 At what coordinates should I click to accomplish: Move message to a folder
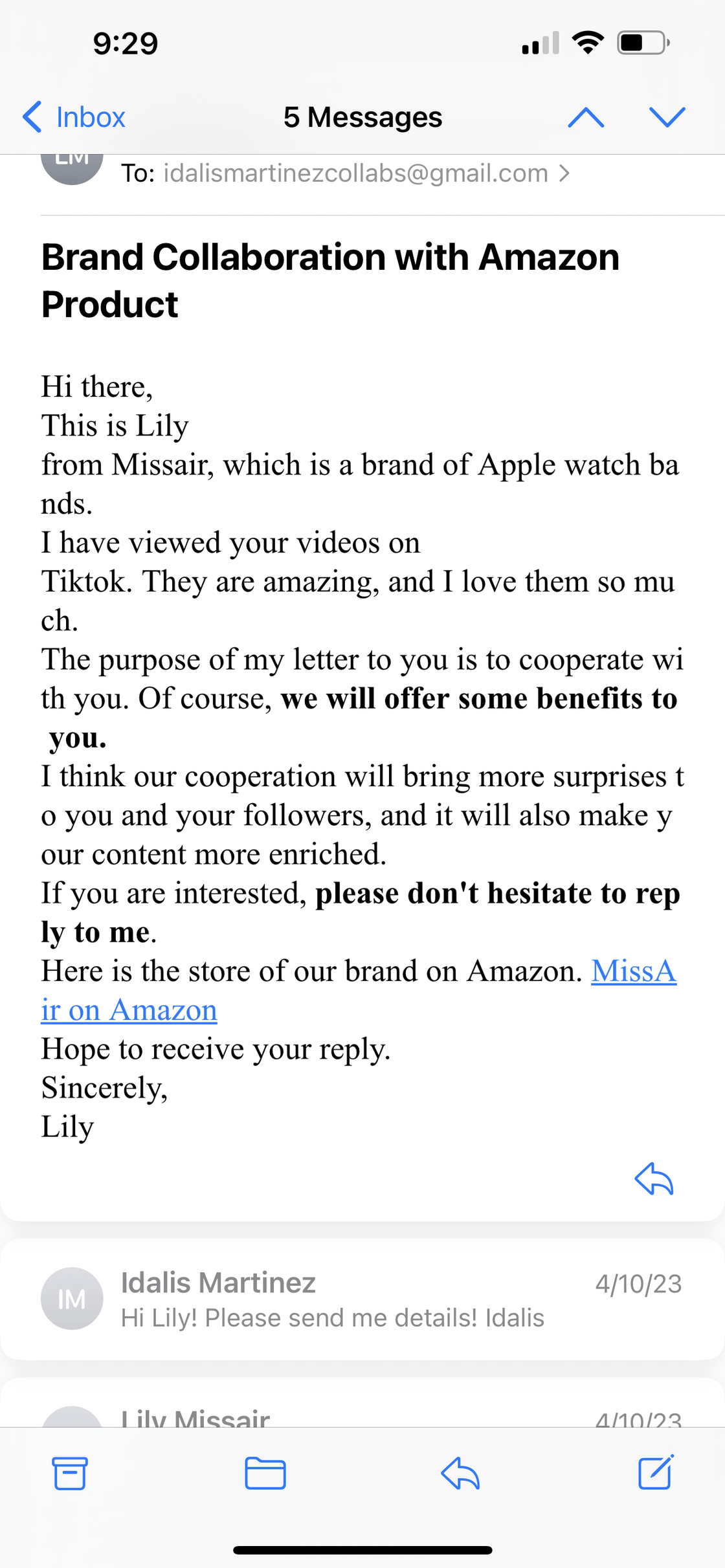tap(265, 1474)
